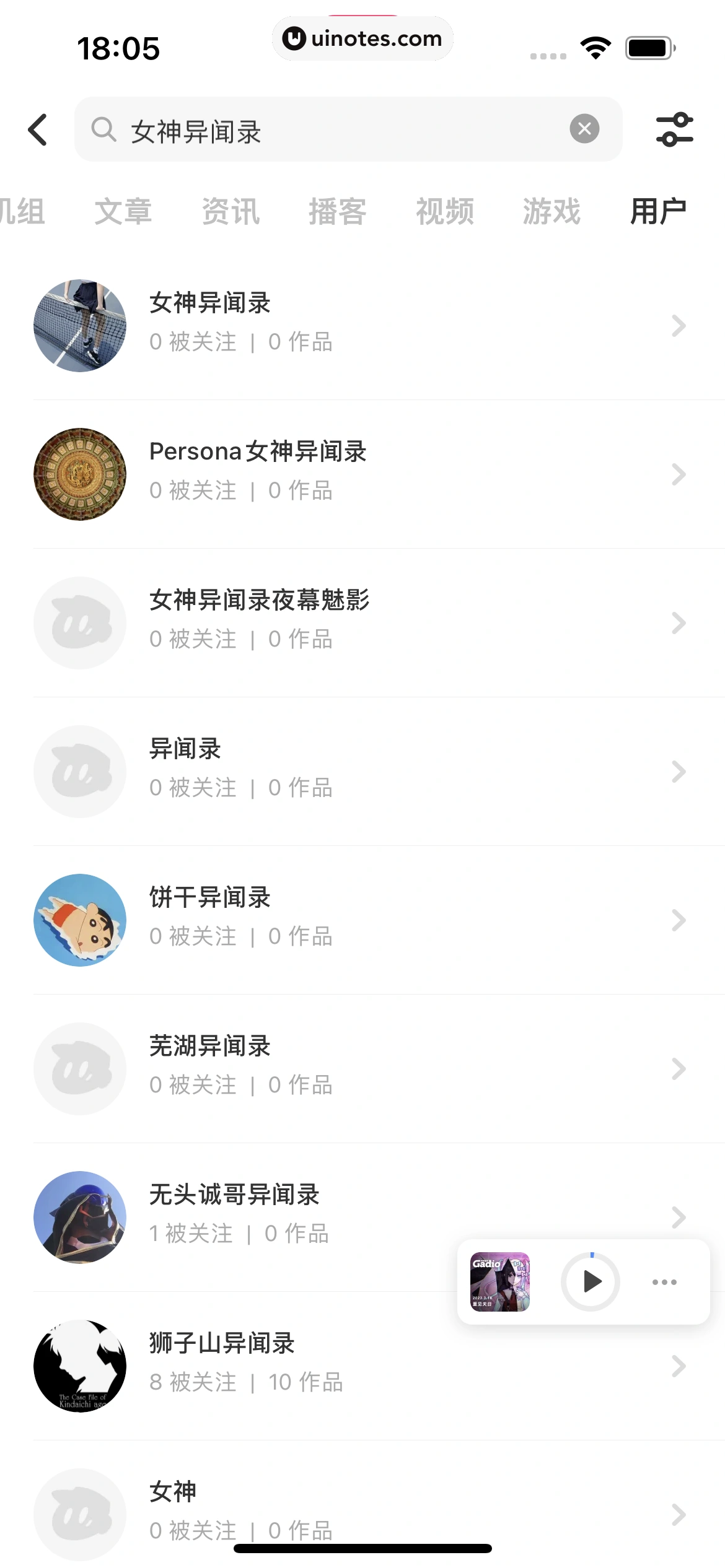Open the search filter settings
This screenshot has width=725, height=1568.
tap(674, 129)
